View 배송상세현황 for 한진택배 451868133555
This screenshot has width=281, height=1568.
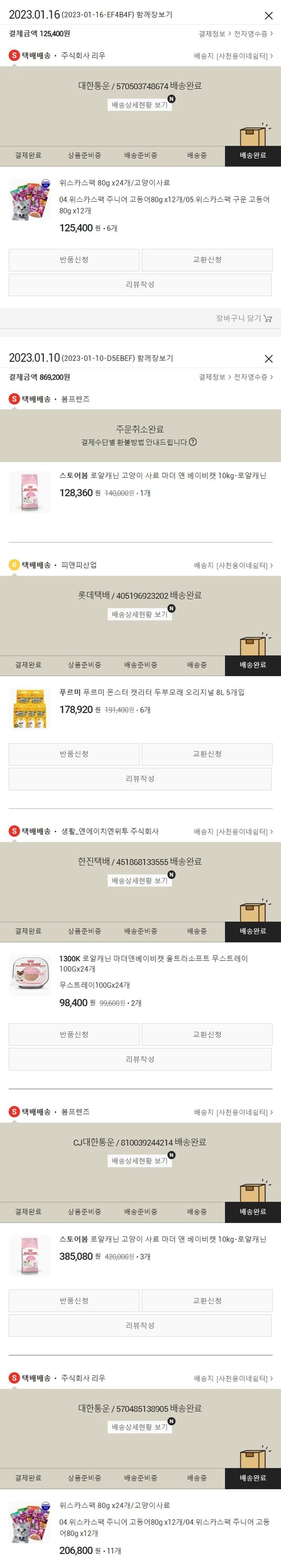point(139,880)
